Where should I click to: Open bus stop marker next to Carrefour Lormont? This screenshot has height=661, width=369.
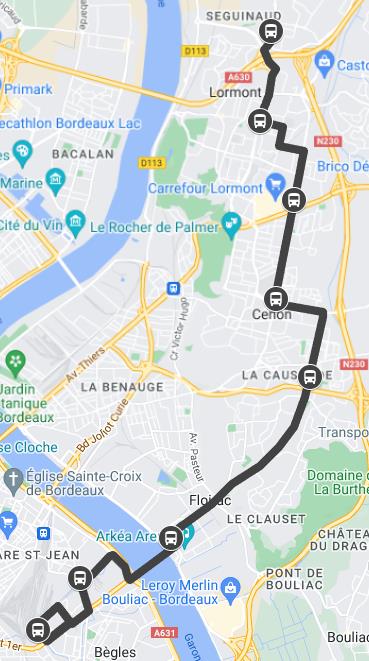point(294,199)
